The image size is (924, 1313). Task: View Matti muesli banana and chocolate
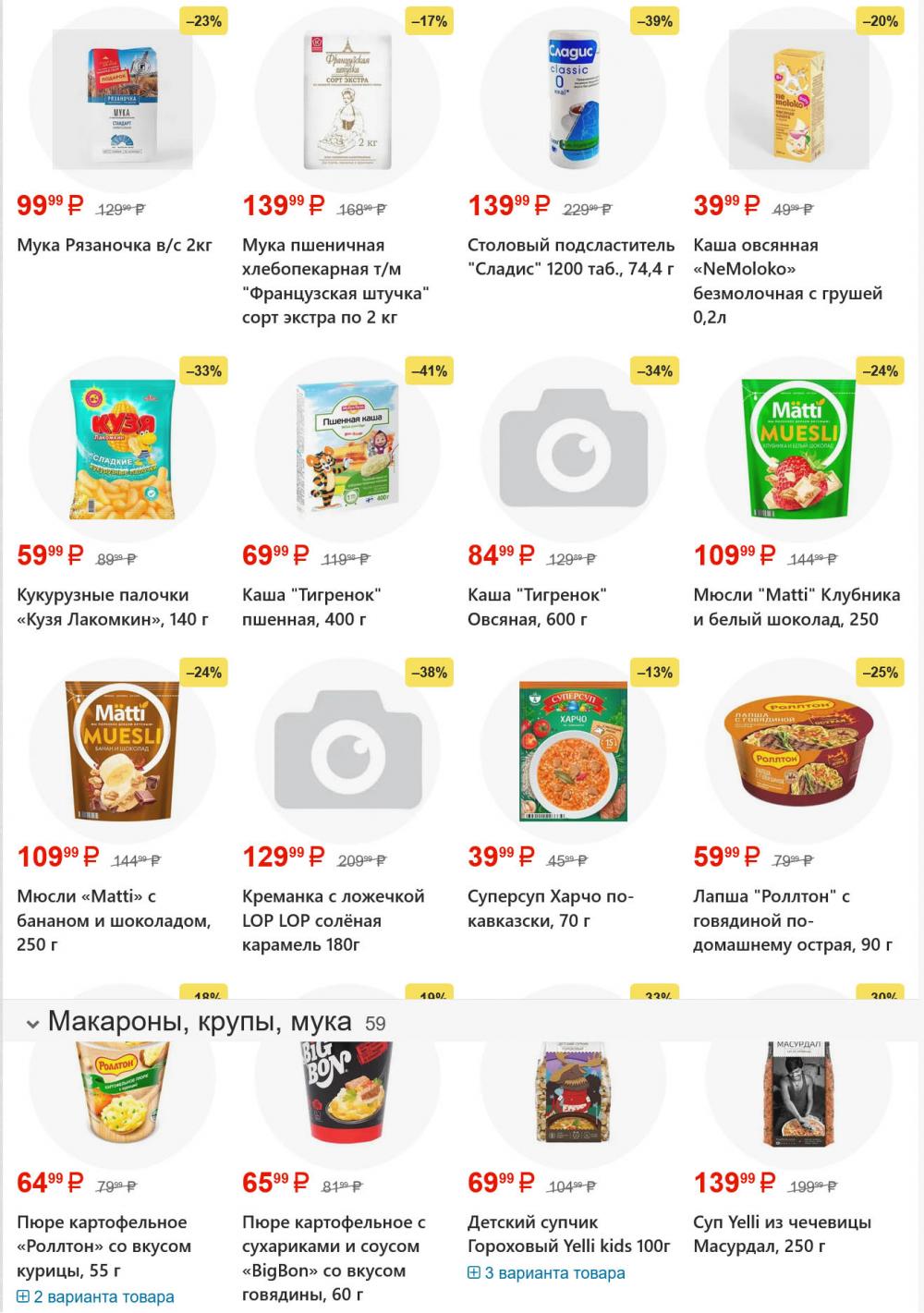[113, 920]
